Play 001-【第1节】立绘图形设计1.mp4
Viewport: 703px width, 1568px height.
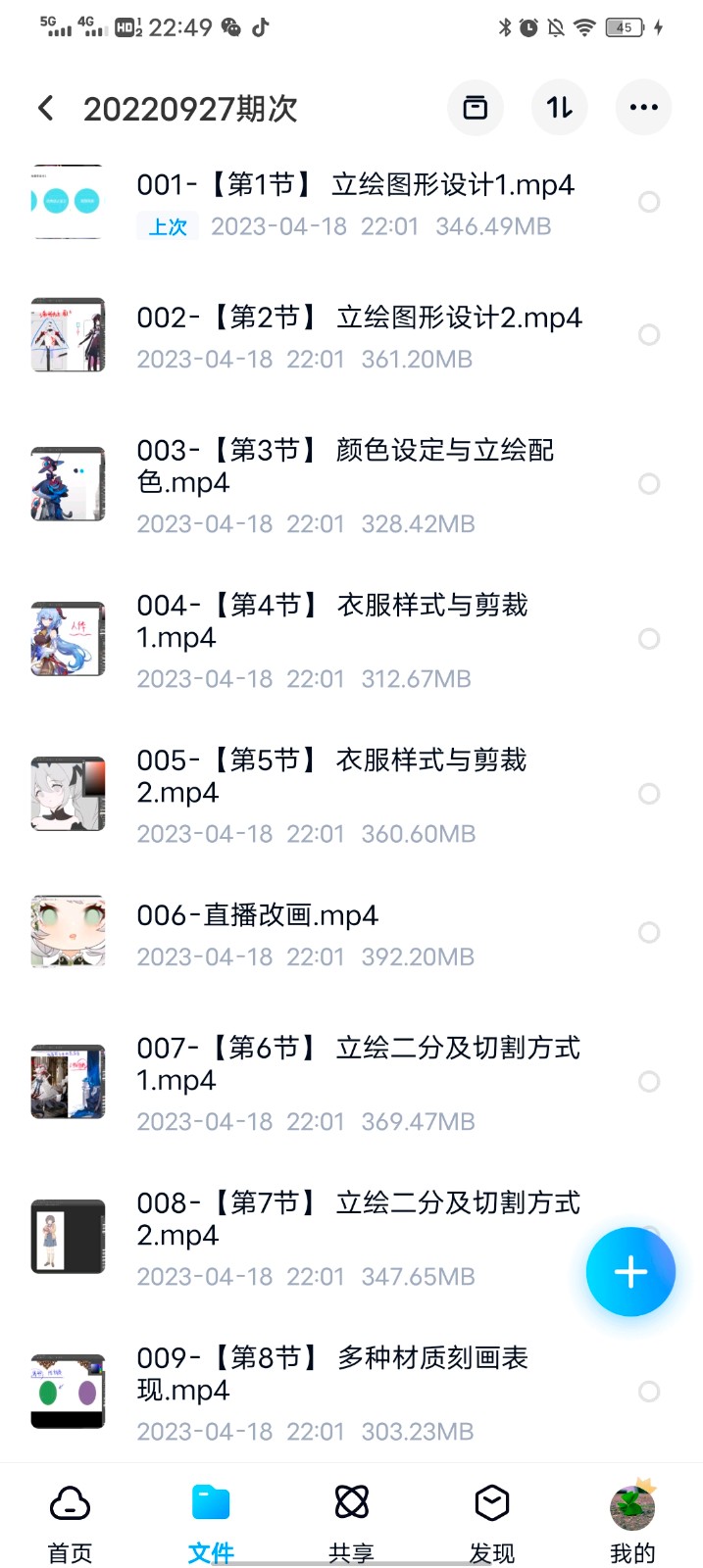pyautogui.click(x=353, y=185)
